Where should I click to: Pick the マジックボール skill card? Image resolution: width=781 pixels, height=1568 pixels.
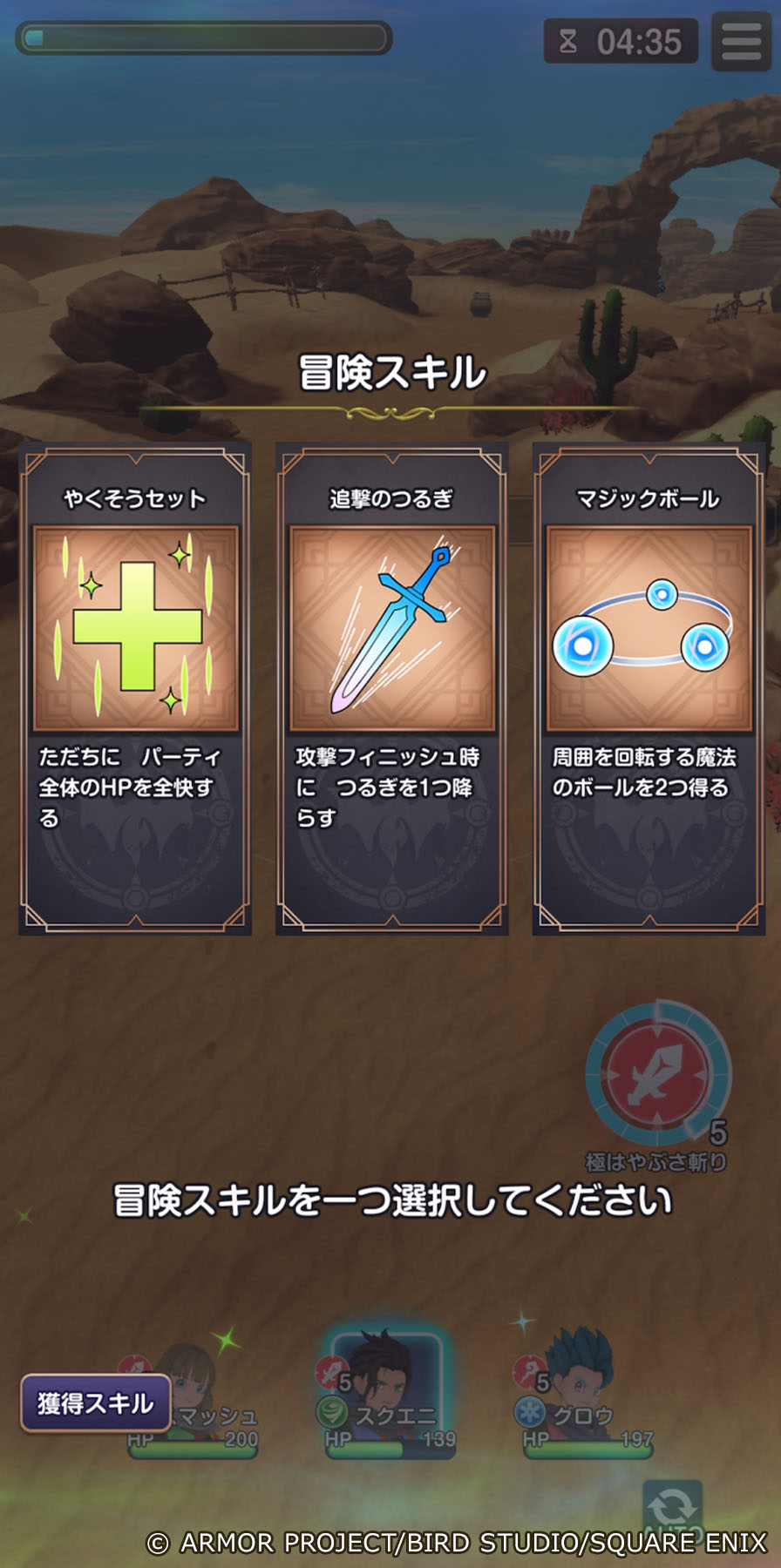(x=649, y=688)
